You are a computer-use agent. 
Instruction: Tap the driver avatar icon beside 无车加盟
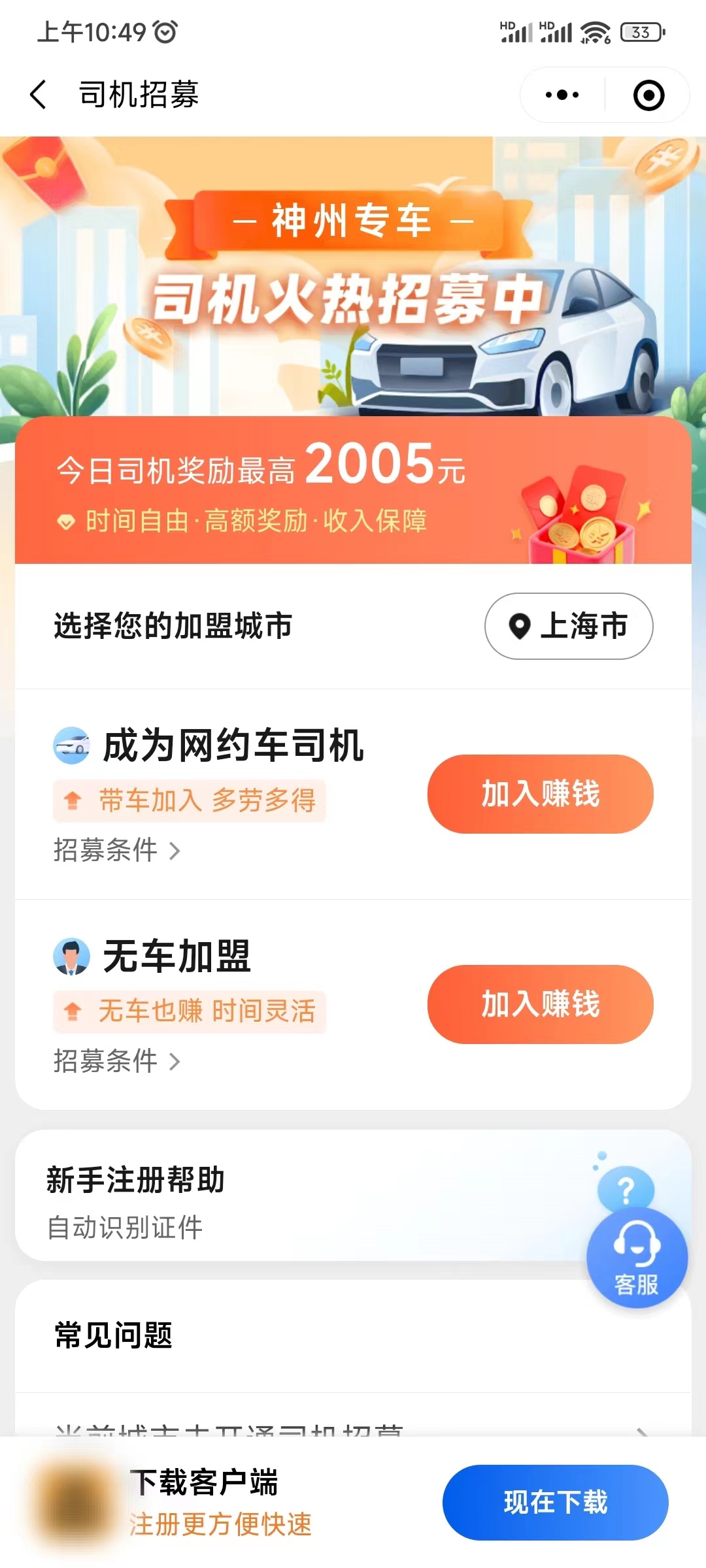[x=72, y=956]
